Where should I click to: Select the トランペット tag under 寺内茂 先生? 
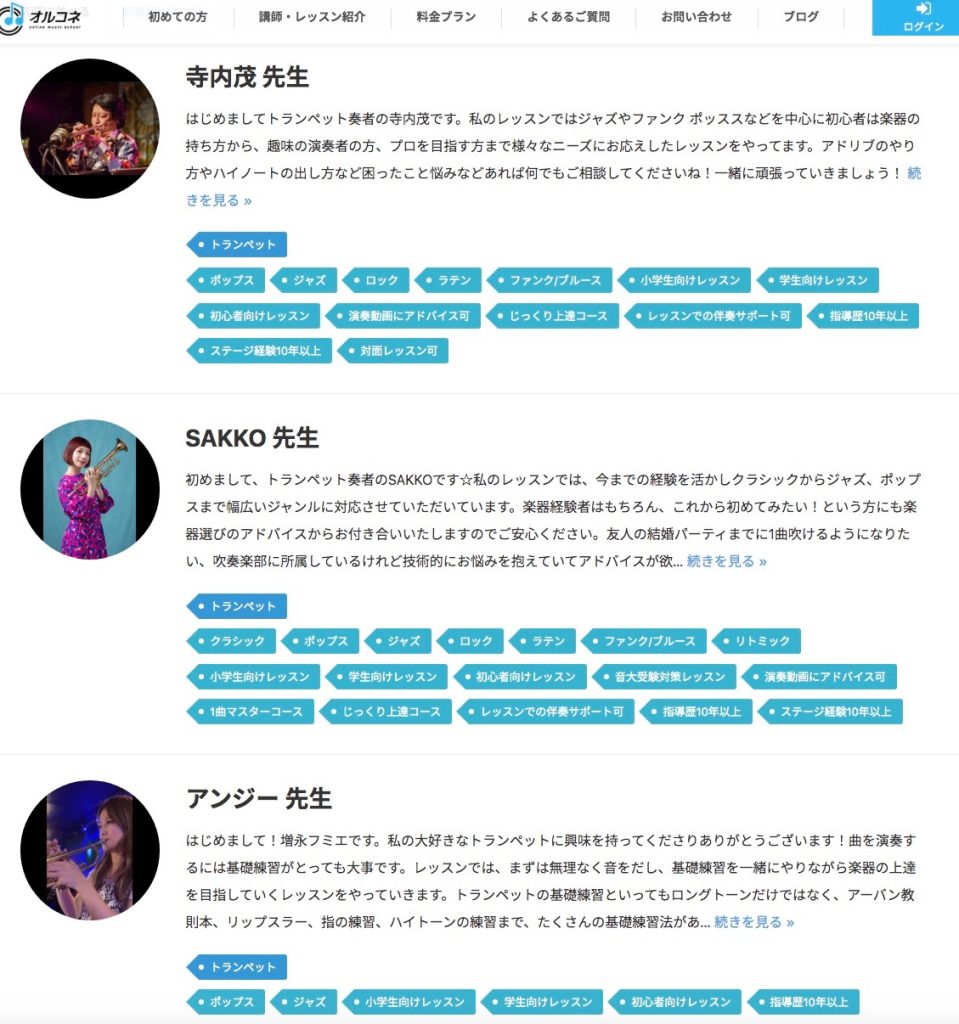[x=237, y=244]
